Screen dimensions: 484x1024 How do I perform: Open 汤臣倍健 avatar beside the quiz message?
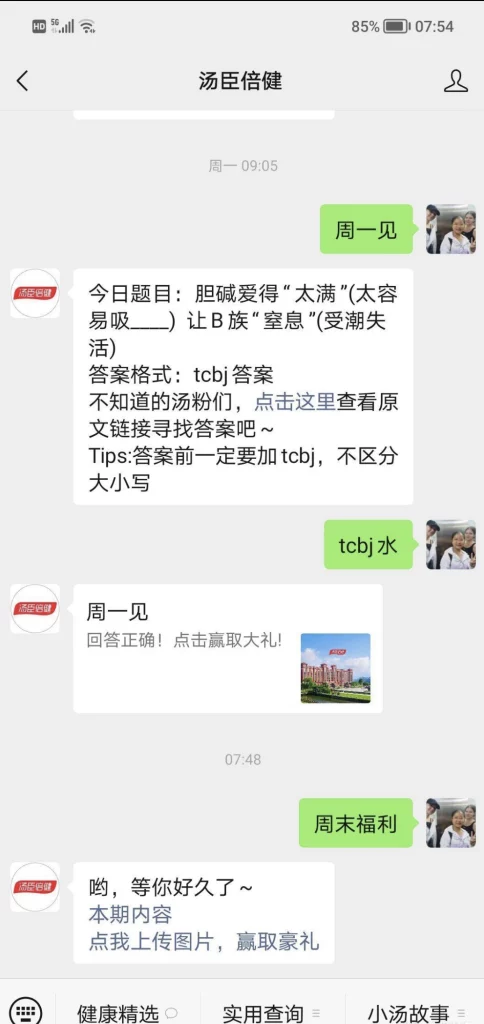pos(35,293)
